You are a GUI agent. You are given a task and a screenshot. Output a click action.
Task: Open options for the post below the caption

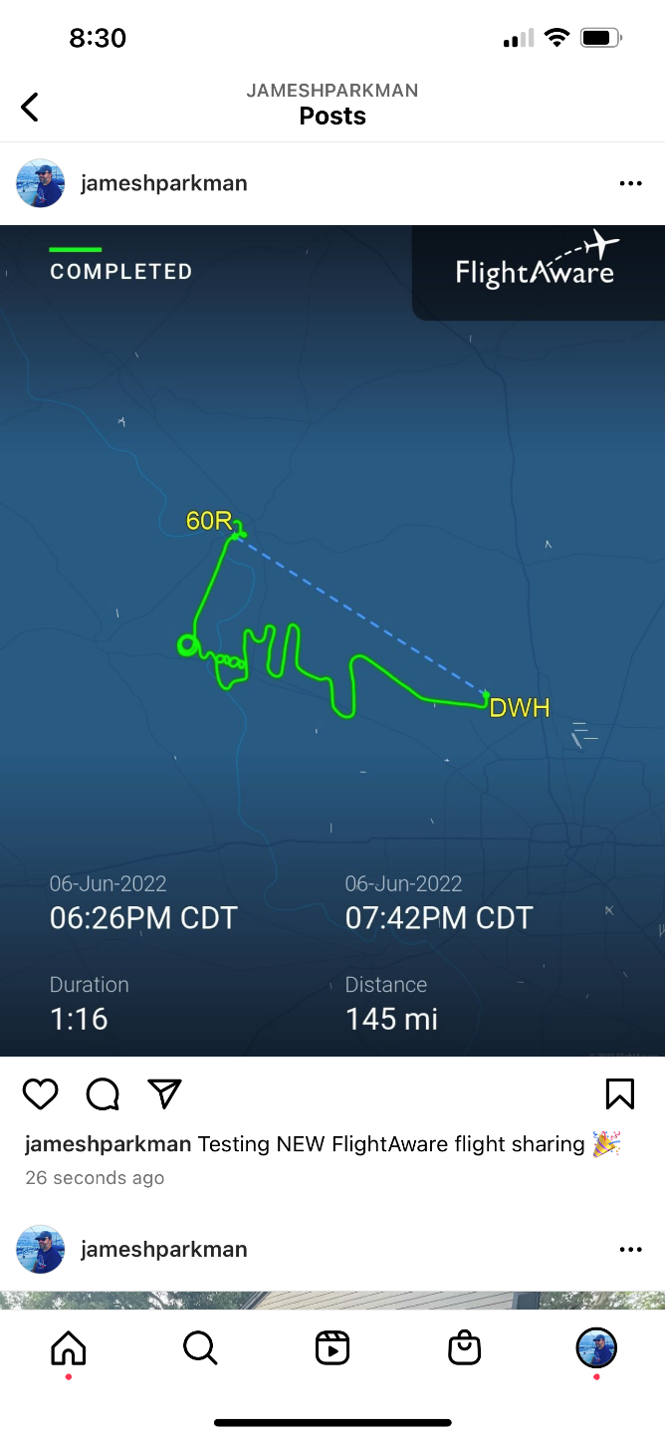click(x=630, y=1249)
